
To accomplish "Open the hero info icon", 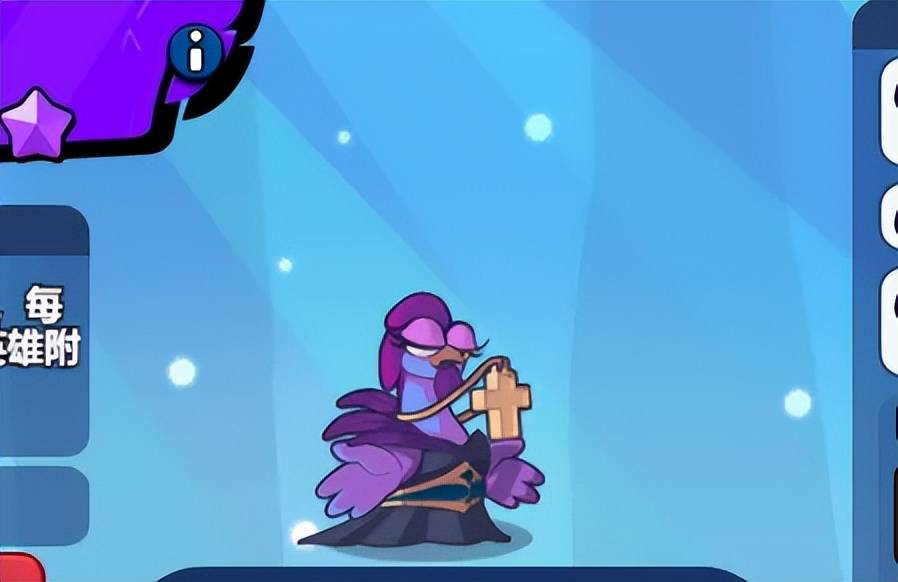I will (x=195, y=51).
